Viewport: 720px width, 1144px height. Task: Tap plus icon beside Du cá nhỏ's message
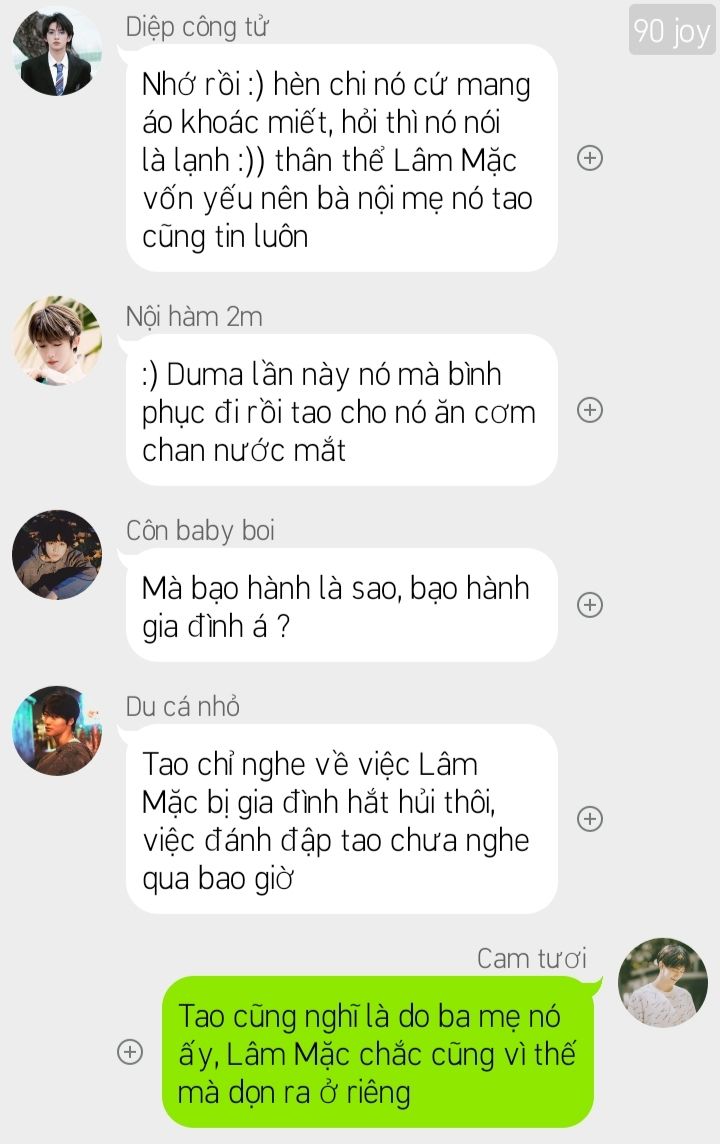pyautogui.click(x=591, y=818)
